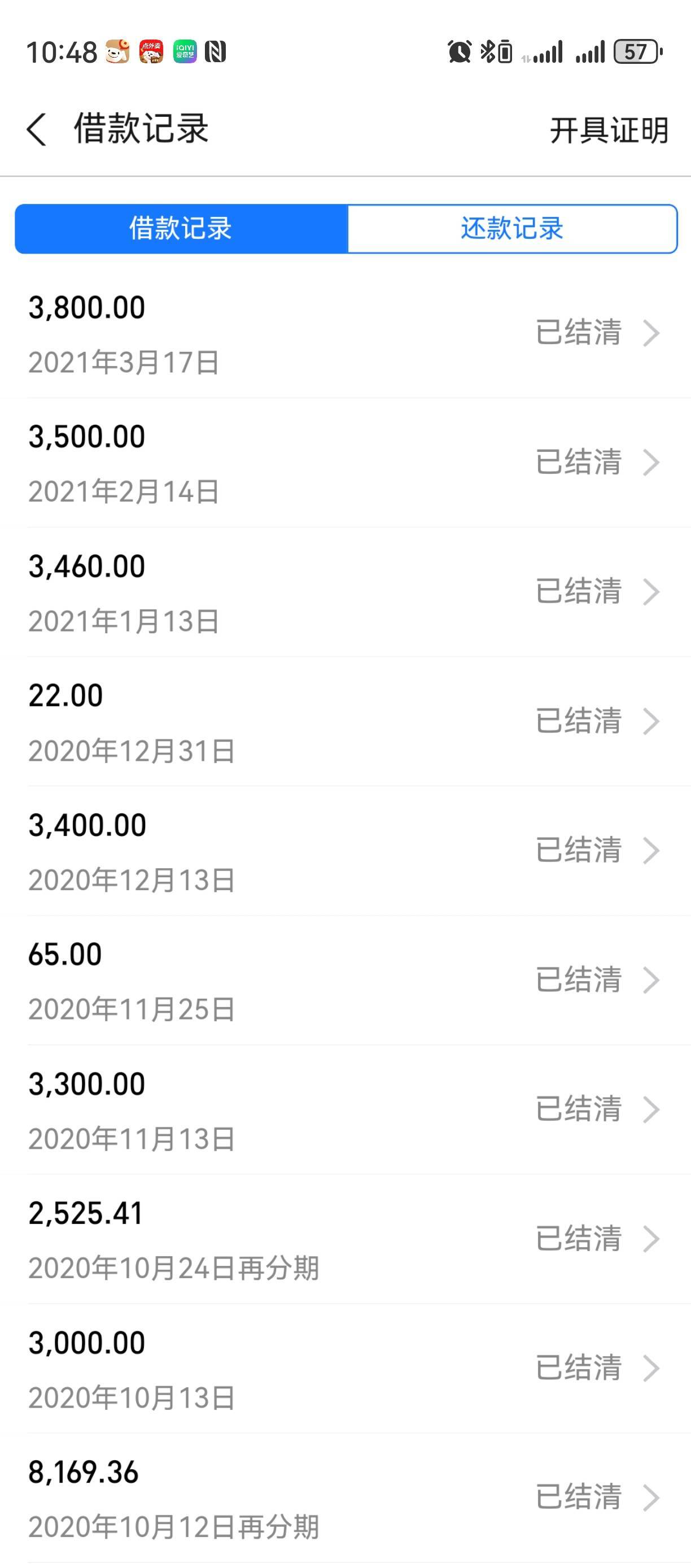Open the 3,300.00 loan from 2020年11月13日
Screen dimensions: 691x1568
345,1110
